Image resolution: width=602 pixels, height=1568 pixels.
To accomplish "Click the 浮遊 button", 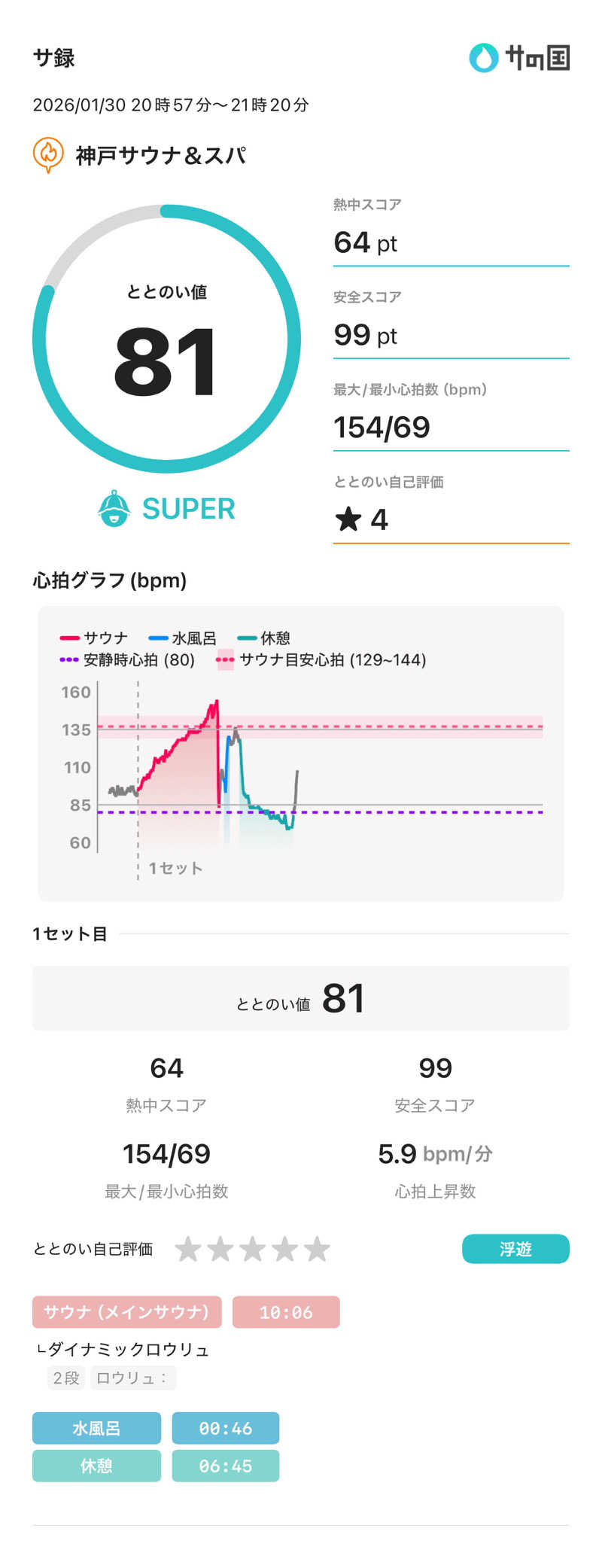I will tap(515, 1248).
